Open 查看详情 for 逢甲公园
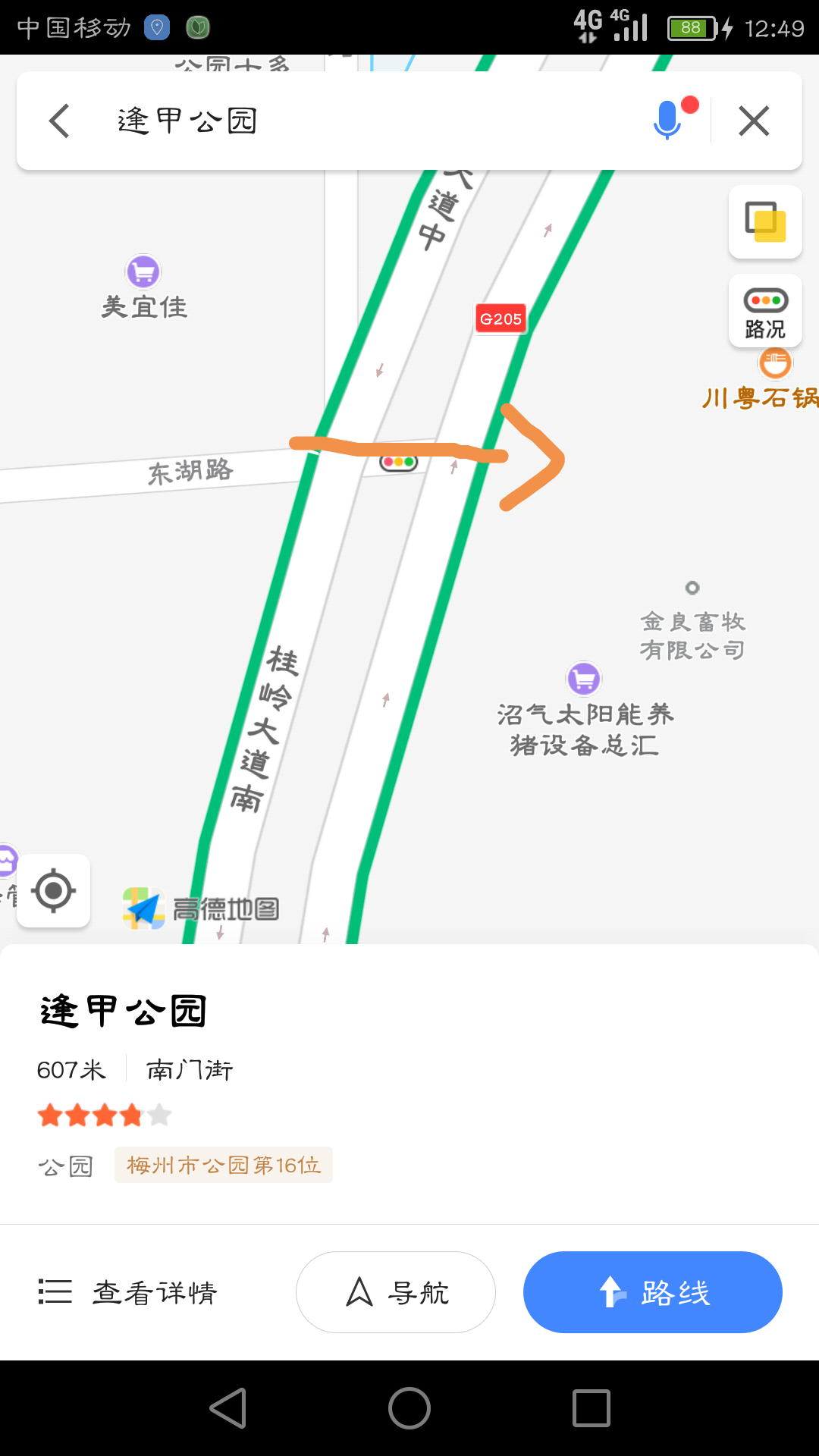Viewport: 819px width, 1456px height. click(129, 1292)
